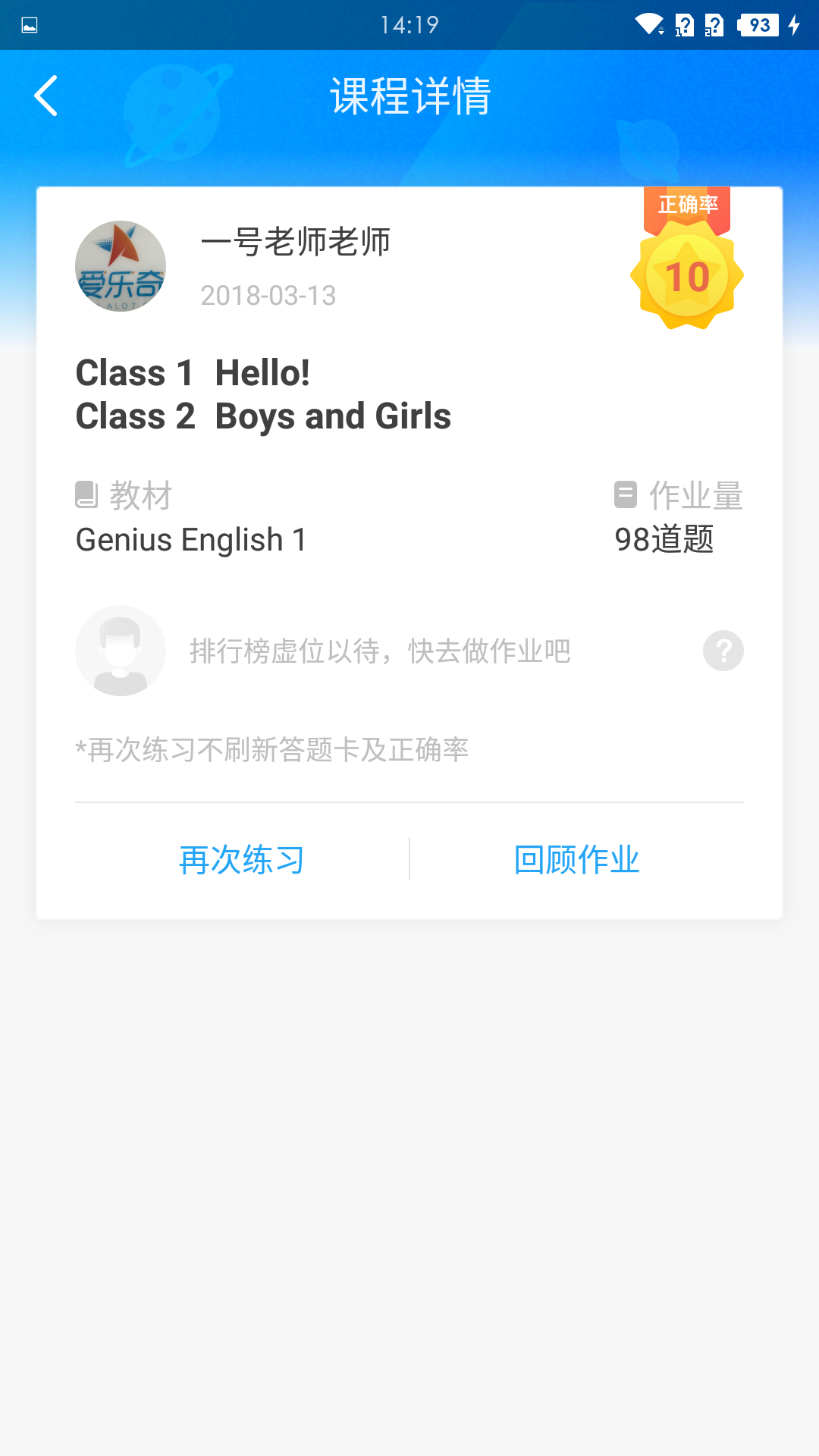This screenshot has width=819, height=1456.
Task: Tap the back arrow to leave 课程详情
Action: coord(45,96)
